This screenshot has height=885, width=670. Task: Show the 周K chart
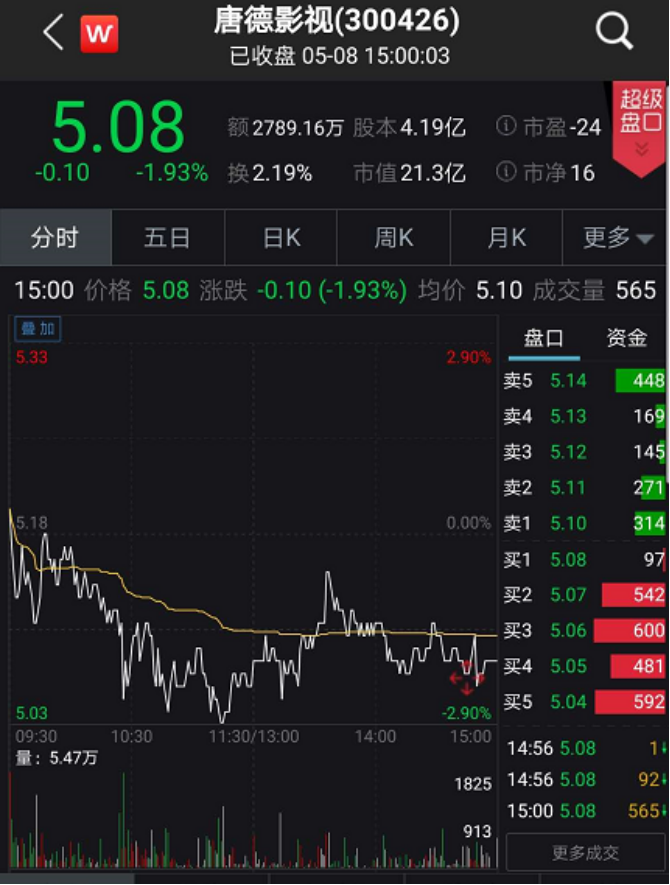pyautogui.click(x=393, y=238)
